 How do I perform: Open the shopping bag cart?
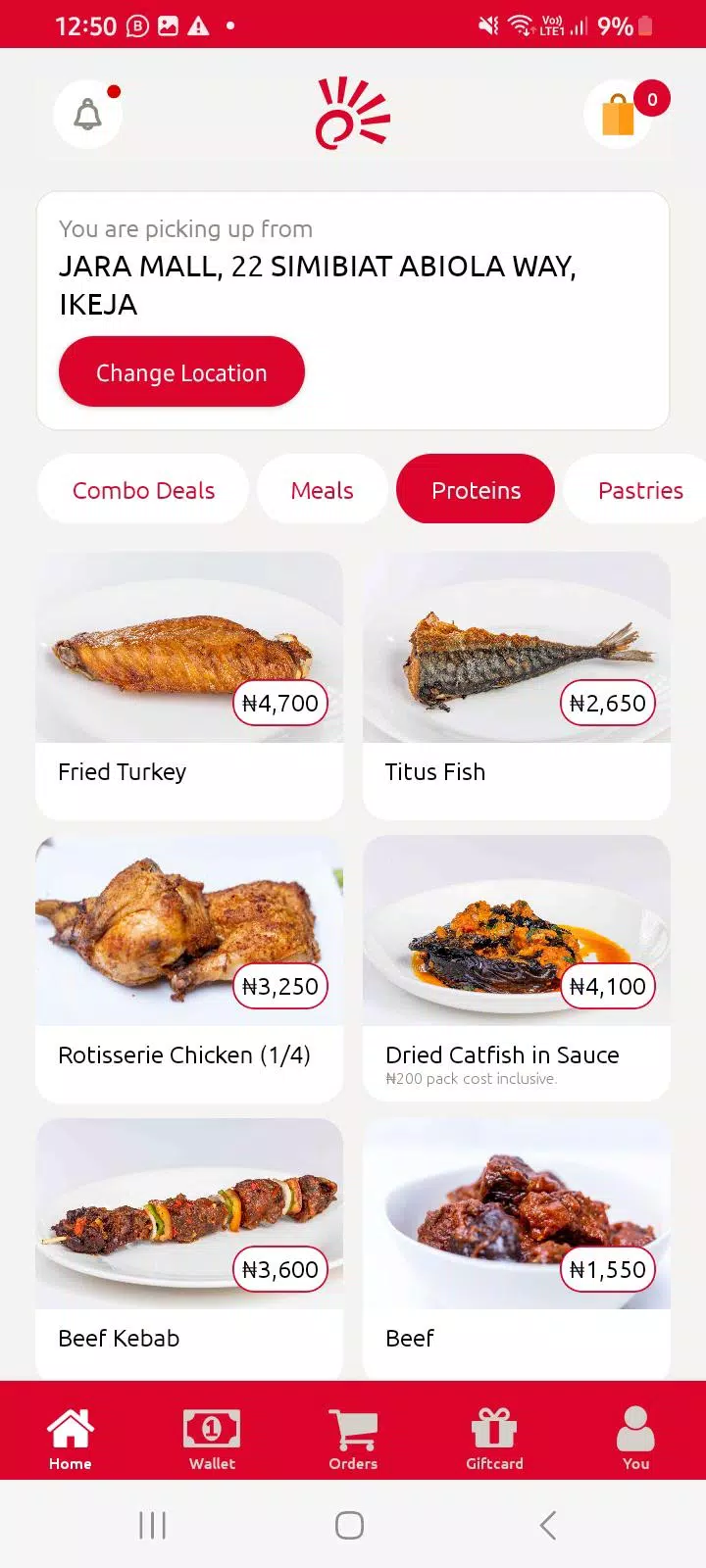click(x=619, y=115)
